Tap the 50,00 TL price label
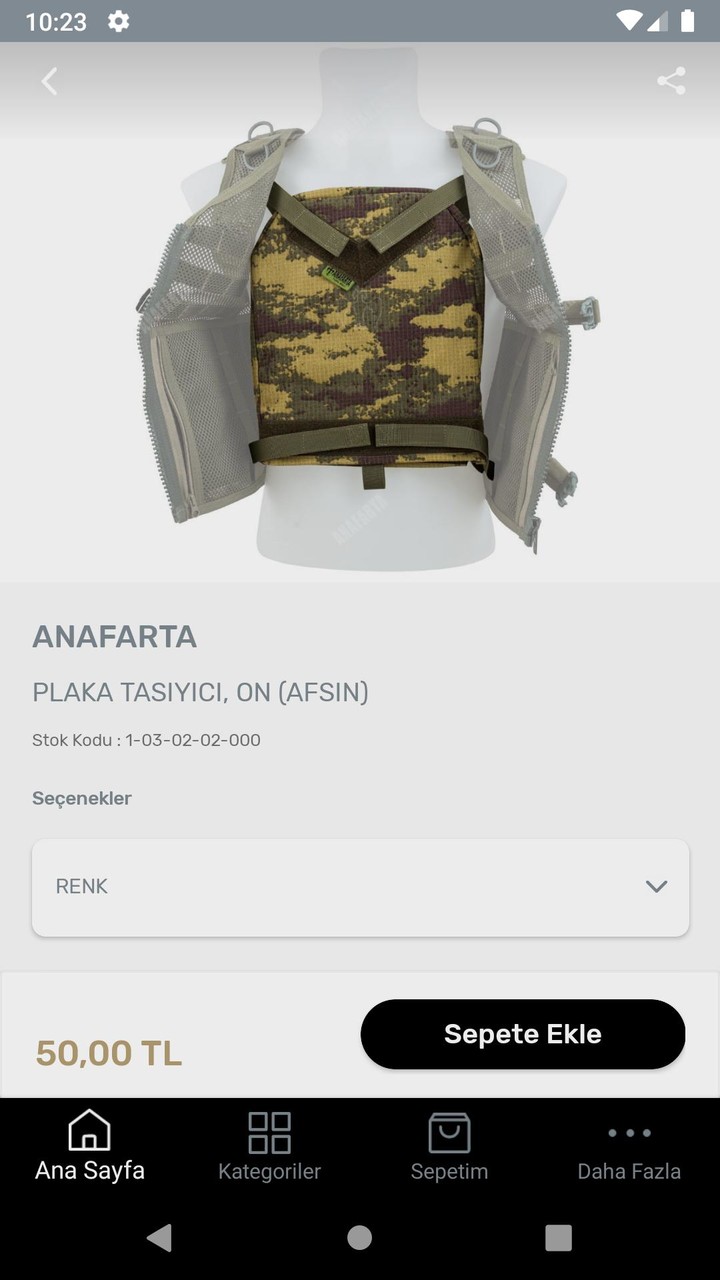Viewport: 720px width, 1280px height. tap(108, 1053)
